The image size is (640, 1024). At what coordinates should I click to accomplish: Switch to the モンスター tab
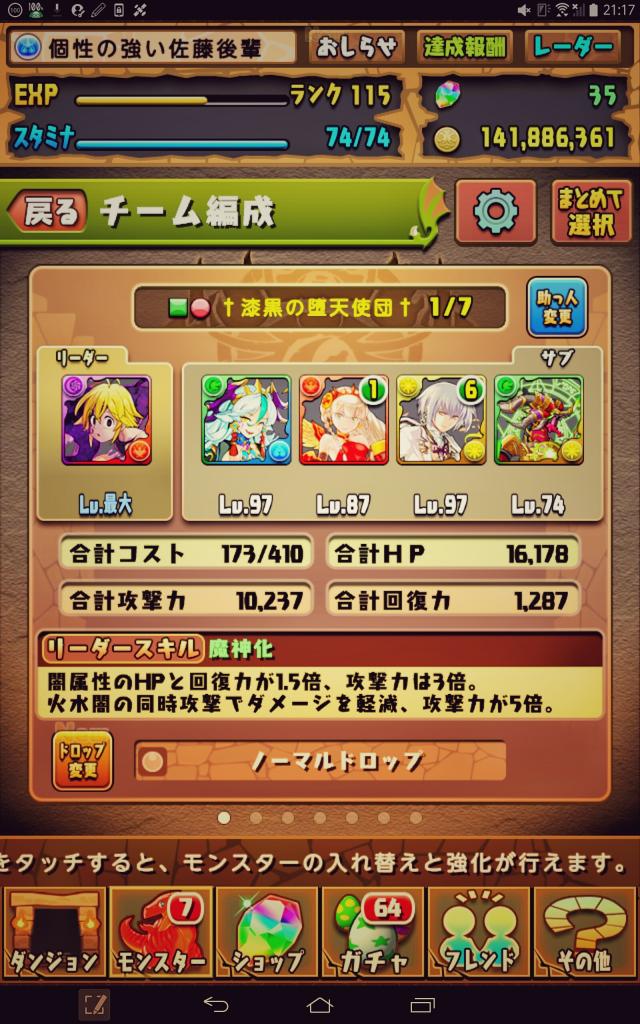tap(160, 932)
